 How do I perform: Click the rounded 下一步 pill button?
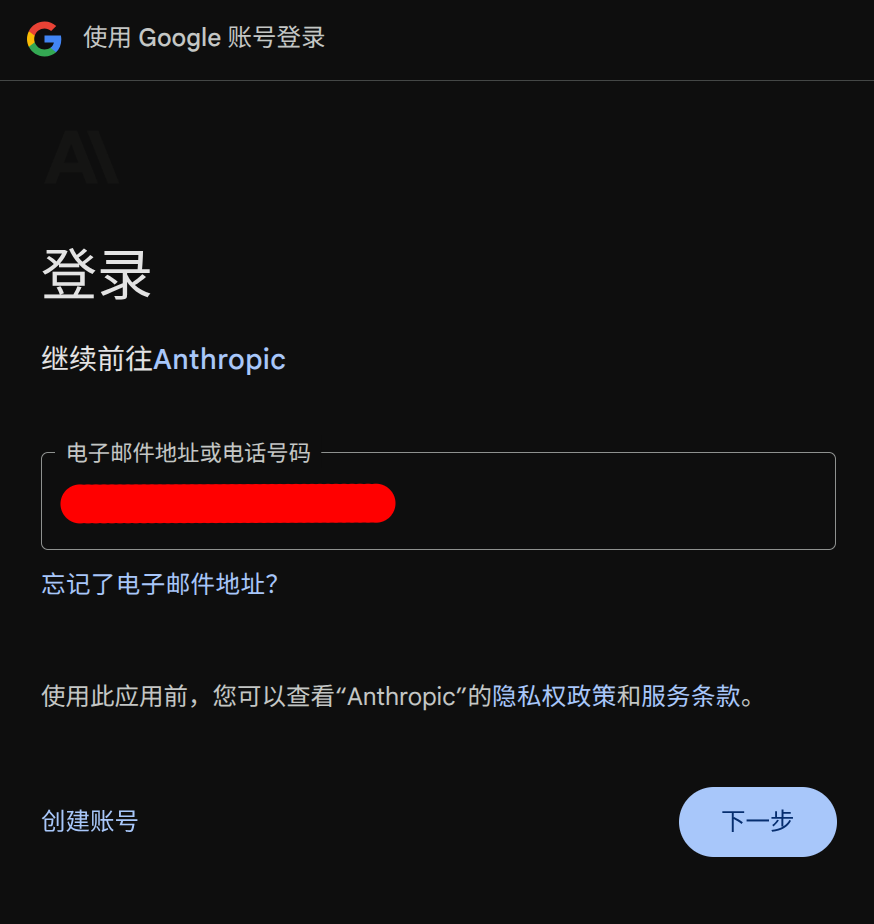pos(757,821)
